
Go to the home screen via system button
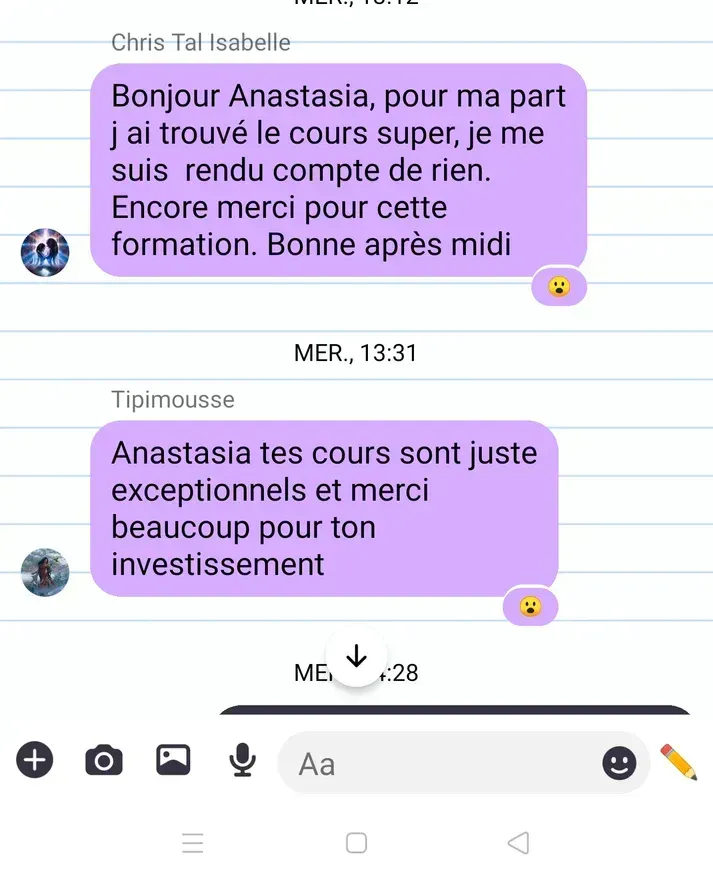pyautogui.click(x=356, y=843)
